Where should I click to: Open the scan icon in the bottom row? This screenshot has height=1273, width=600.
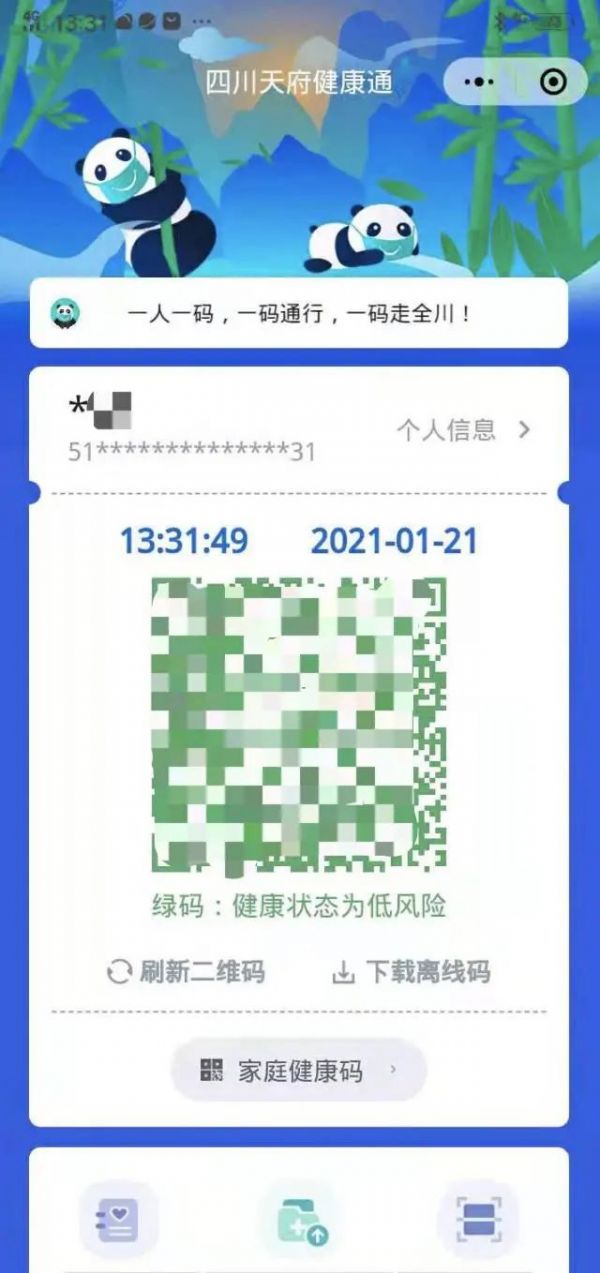pyautogui.click(x=477, y=1219)
